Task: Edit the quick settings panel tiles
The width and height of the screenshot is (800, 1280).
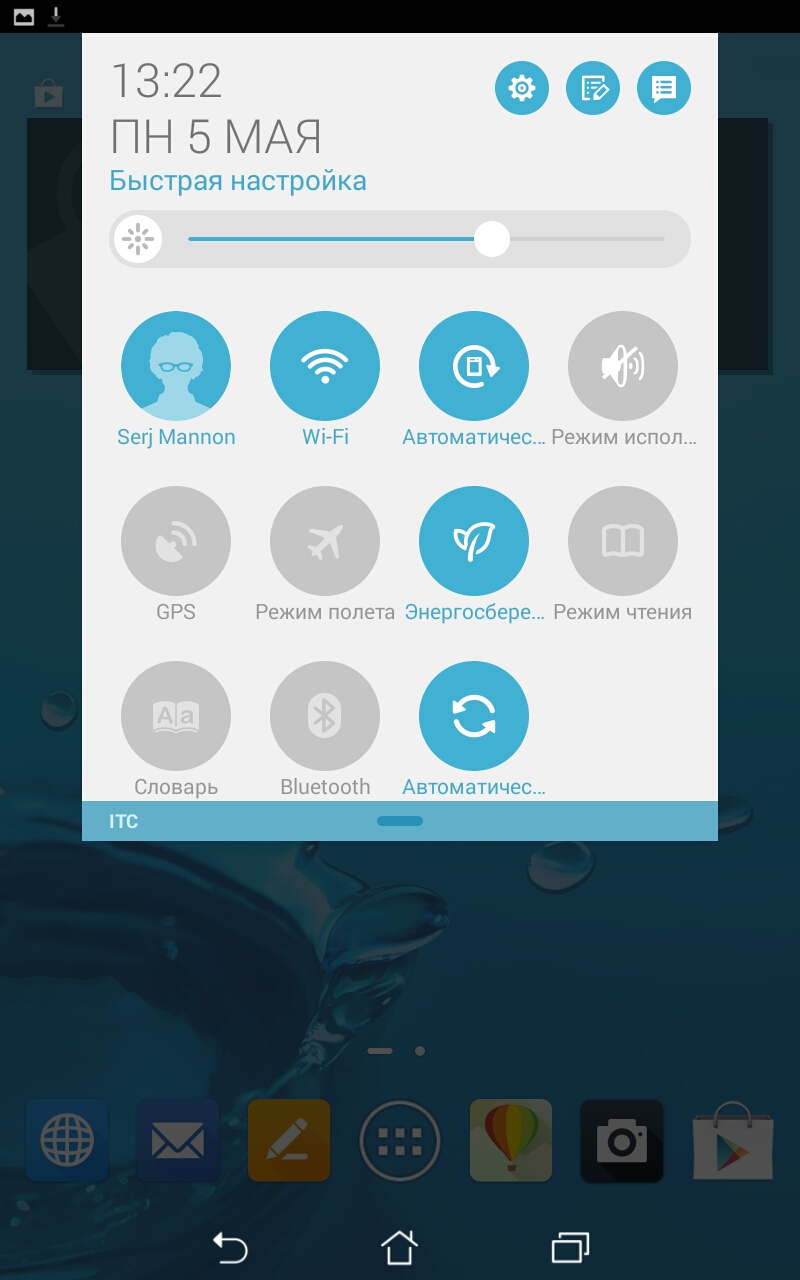Action: point(593,88)
